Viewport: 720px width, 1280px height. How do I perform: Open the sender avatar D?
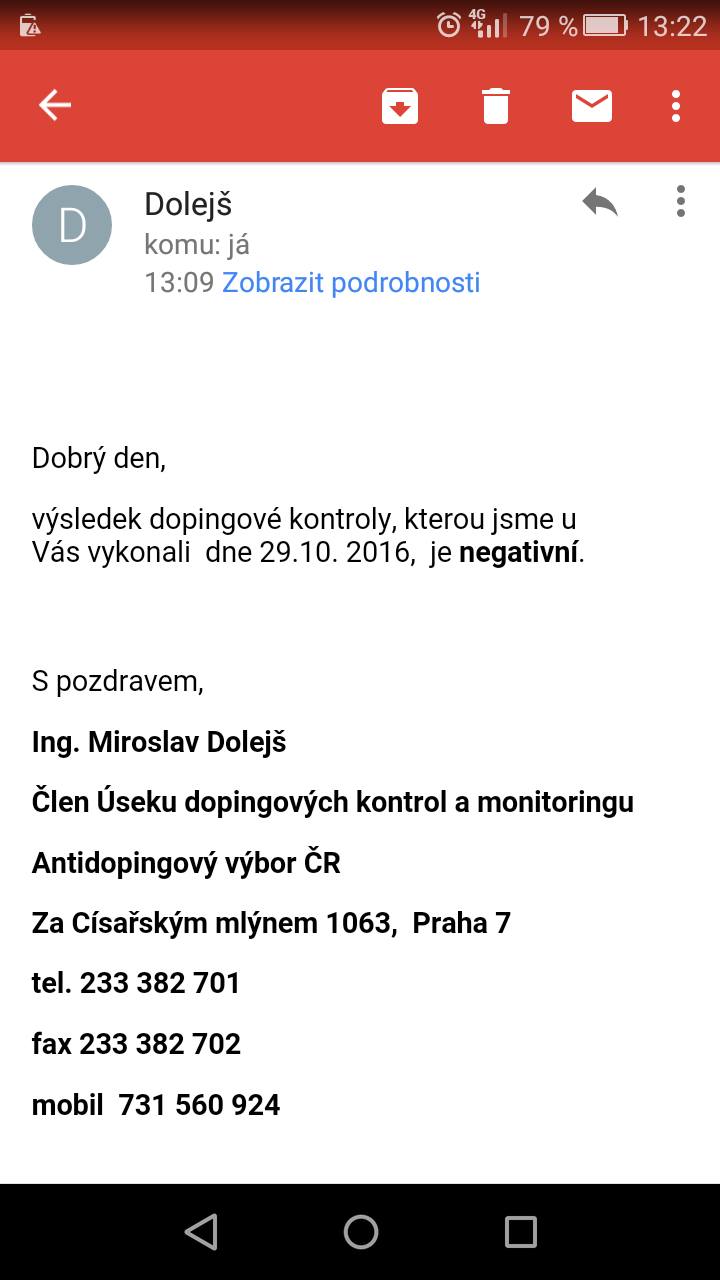tap(72, 225)
